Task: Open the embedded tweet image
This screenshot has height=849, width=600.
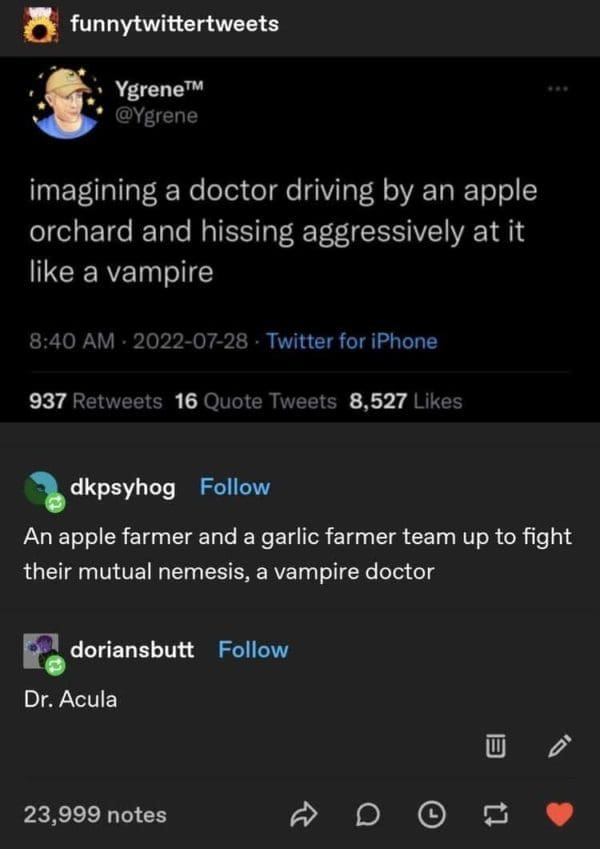Action: pos(300,240)
